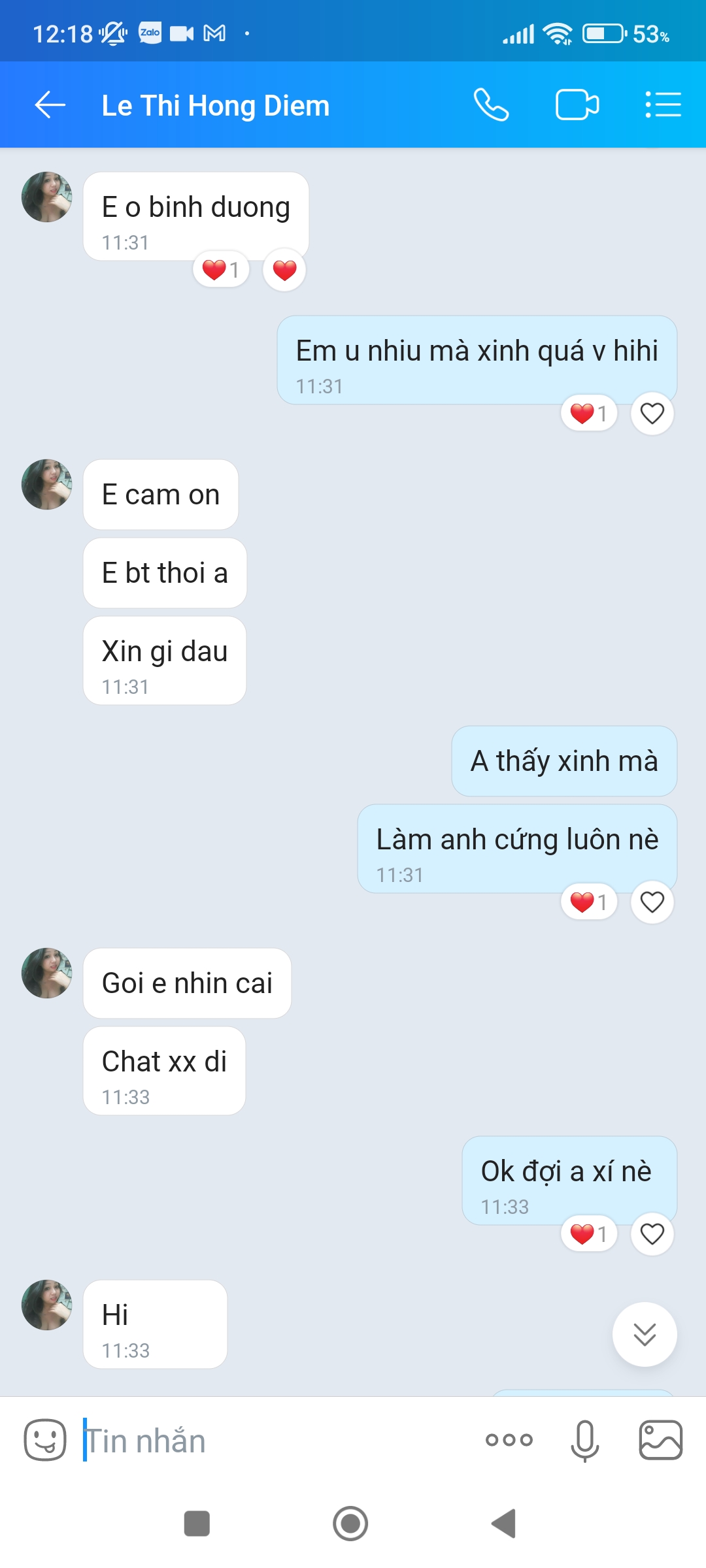Viewport: 706px width, 1568px height.
Task: Jump to the latest messages
Action: (645, 1334)
